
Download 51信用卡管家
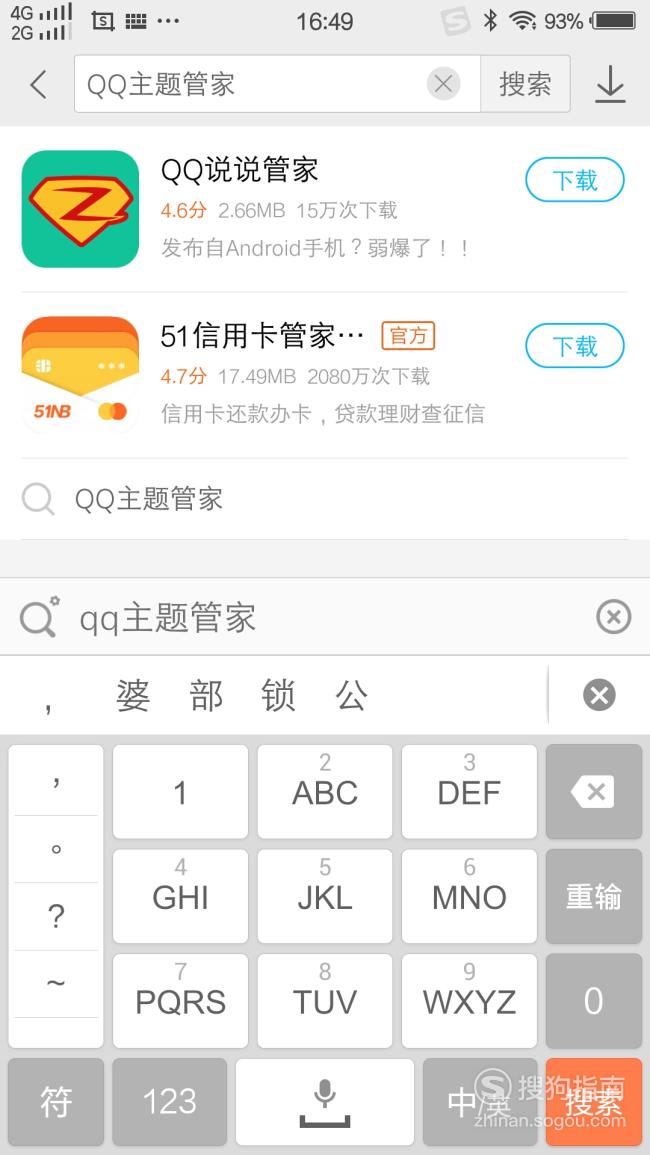(575, 345)
